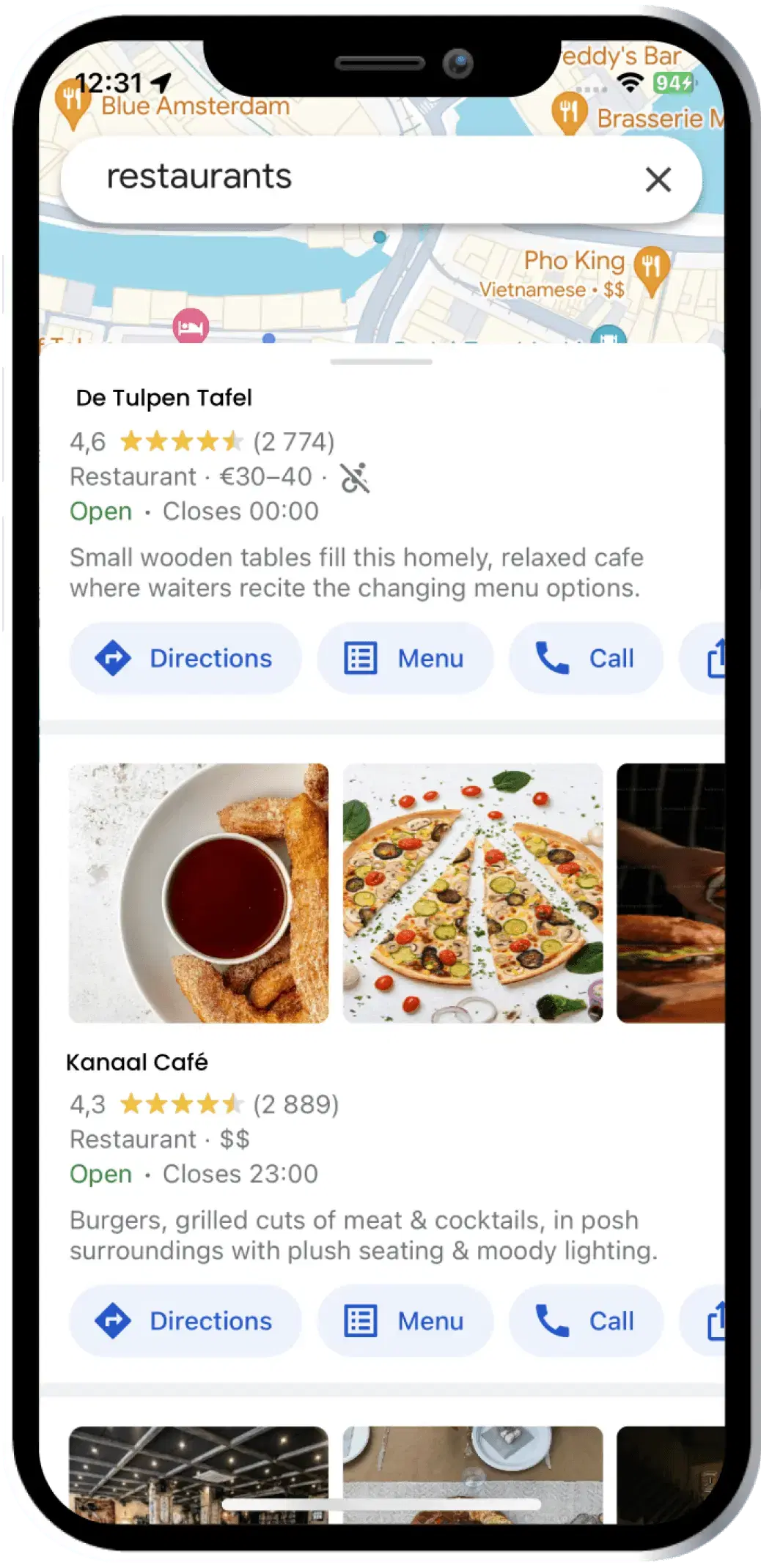Call Kanaal Café
761x1568 pixels.
(586, 1320)
